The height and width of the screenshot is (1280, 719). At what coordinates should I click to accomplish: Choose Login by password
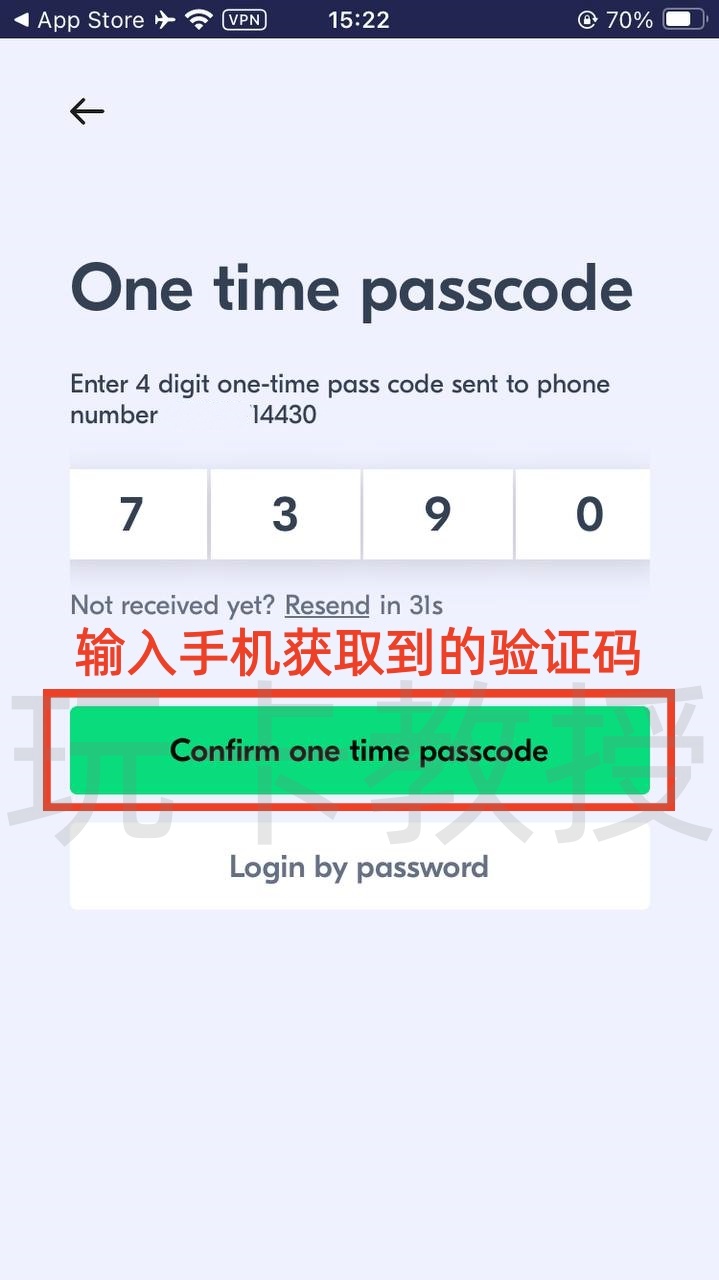click(359, 866)
